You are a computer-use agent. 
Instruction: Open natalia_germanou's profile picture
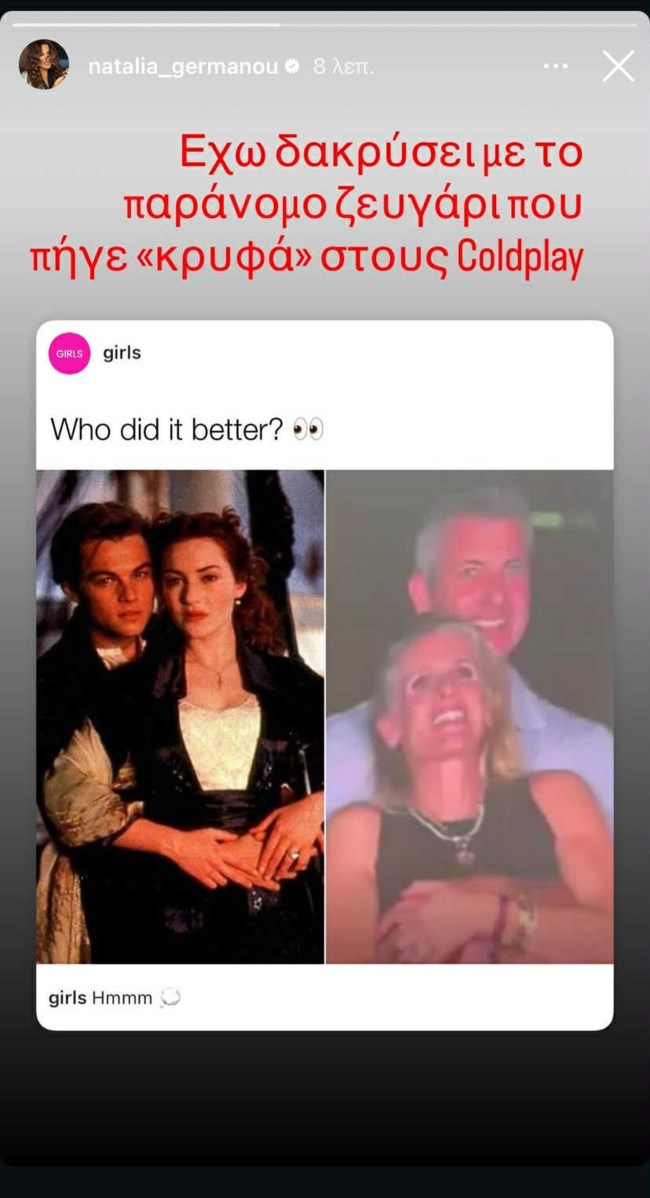tap(44, 65)
